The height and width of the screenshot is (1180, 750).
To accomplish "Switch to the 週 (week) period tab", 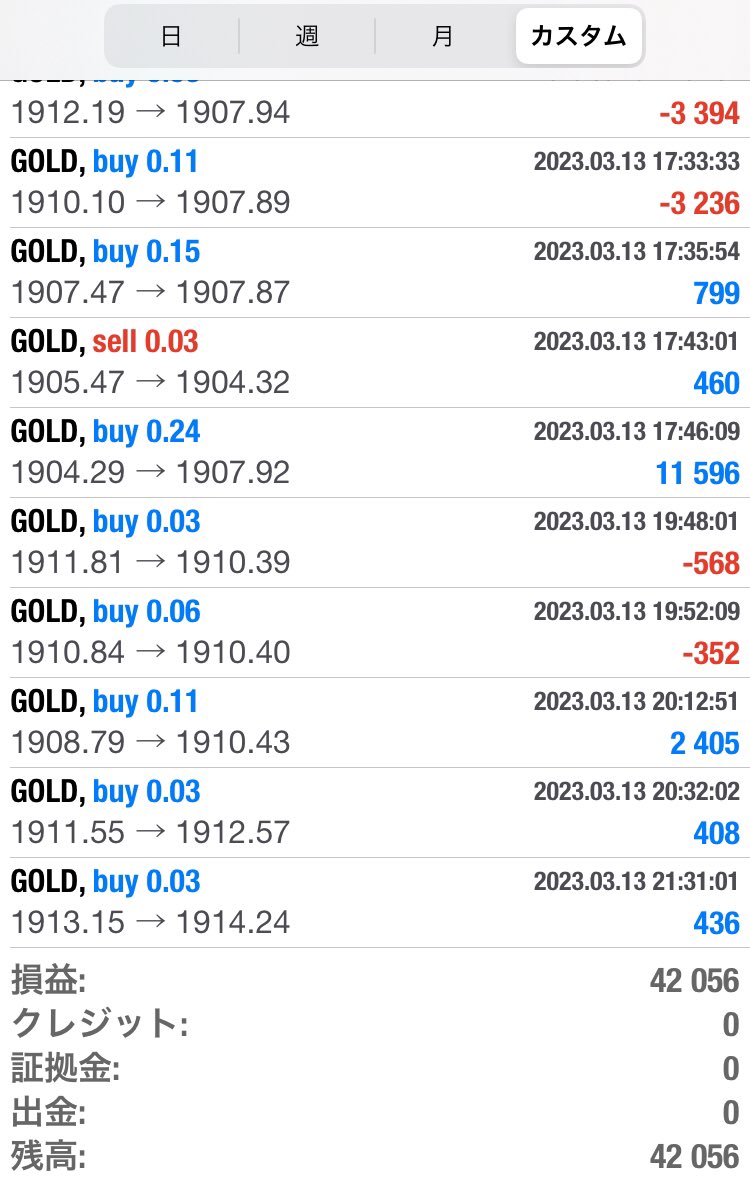I will click(307, 37).
